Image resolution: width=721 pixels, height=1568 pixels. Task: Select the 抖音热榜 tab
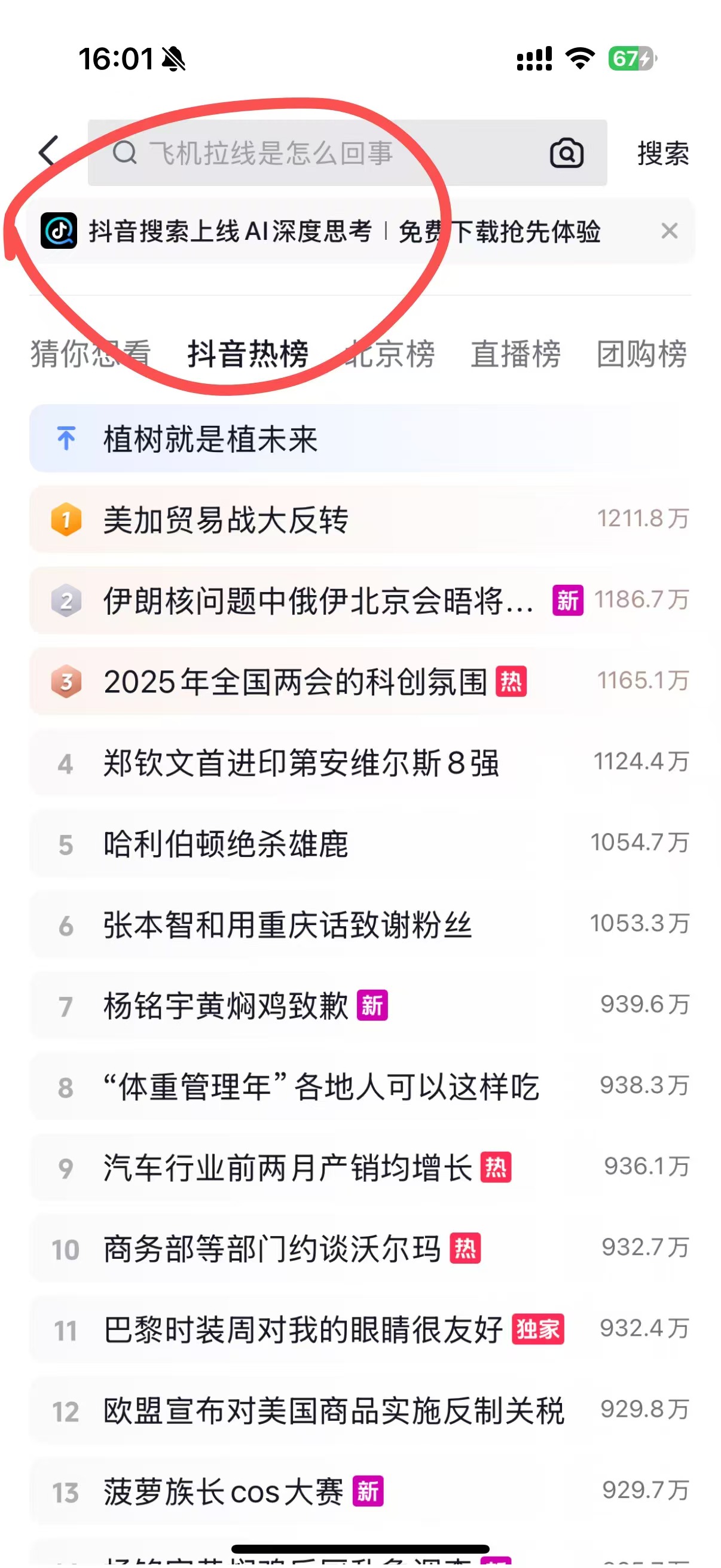tap(248, 353)
